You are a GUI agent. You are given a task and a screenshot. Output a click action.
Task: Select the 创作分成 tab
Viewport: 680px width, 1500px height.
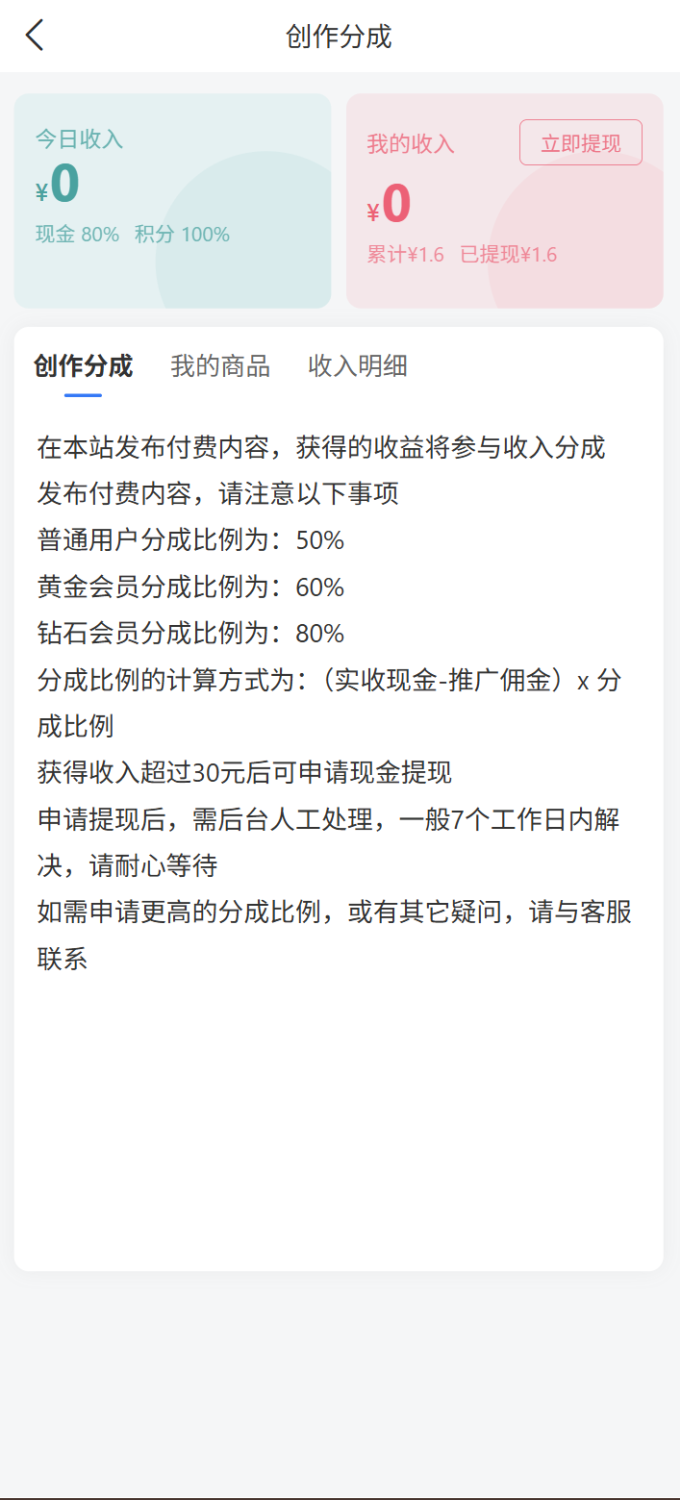coord(83,366)
